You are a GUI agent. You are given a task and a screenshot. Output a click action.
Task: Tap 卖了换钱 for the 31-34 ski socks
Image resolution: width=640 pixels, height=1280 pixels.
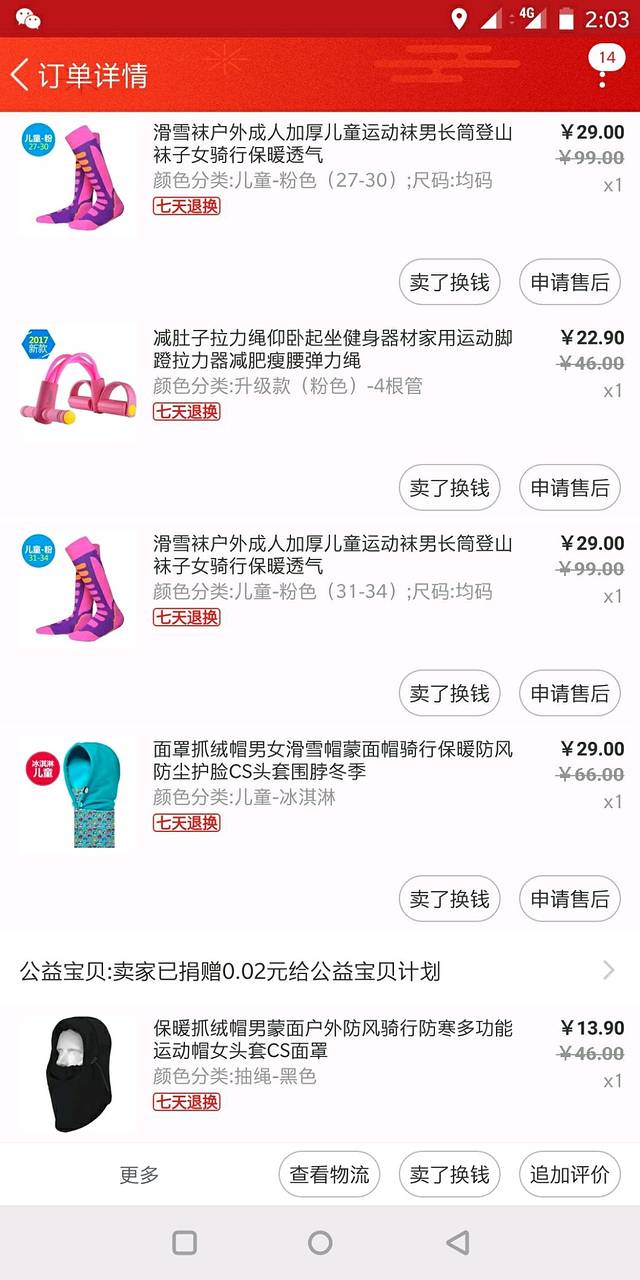pos(449,693)
